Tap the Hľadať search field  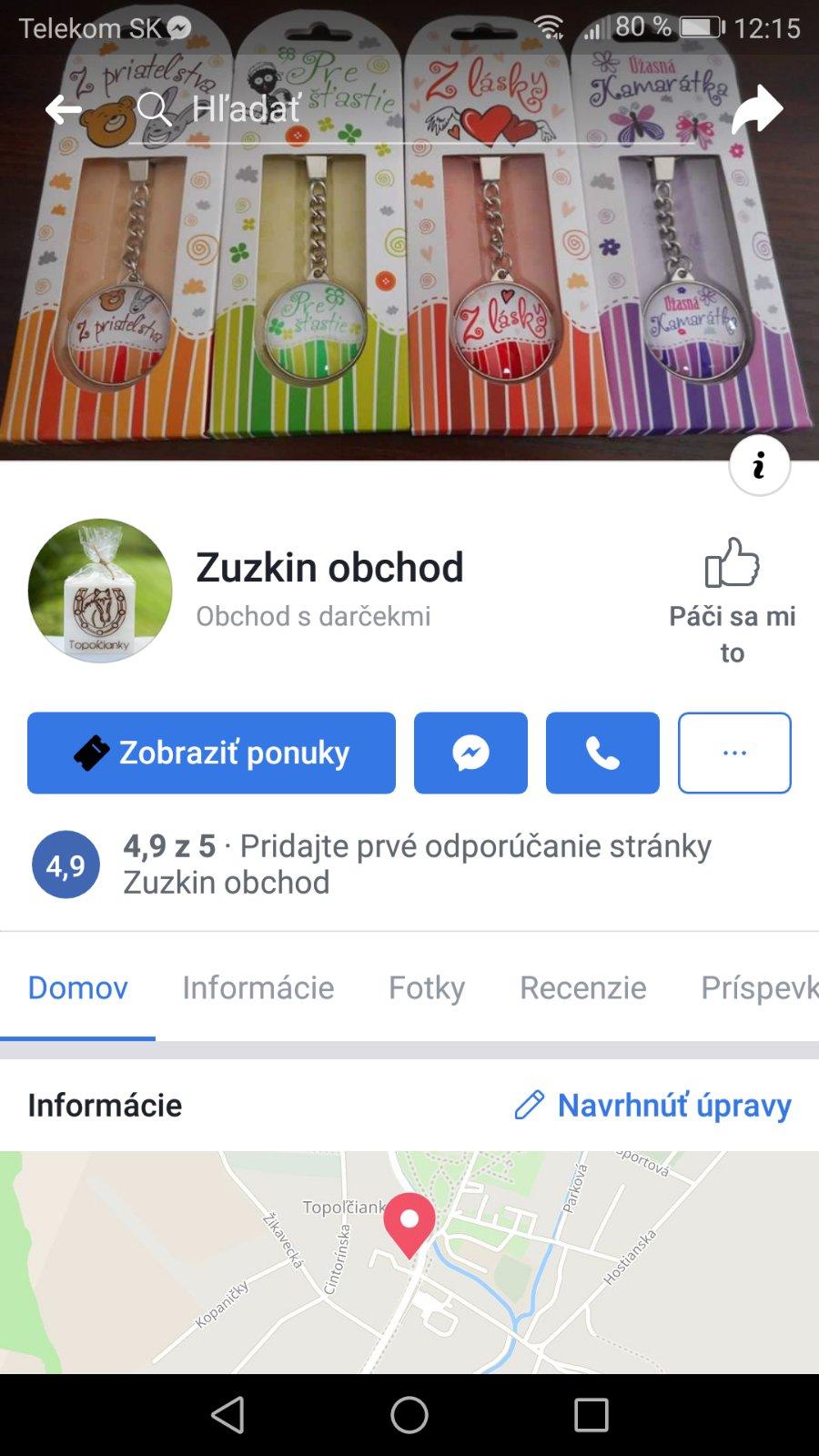click(409, 110)
